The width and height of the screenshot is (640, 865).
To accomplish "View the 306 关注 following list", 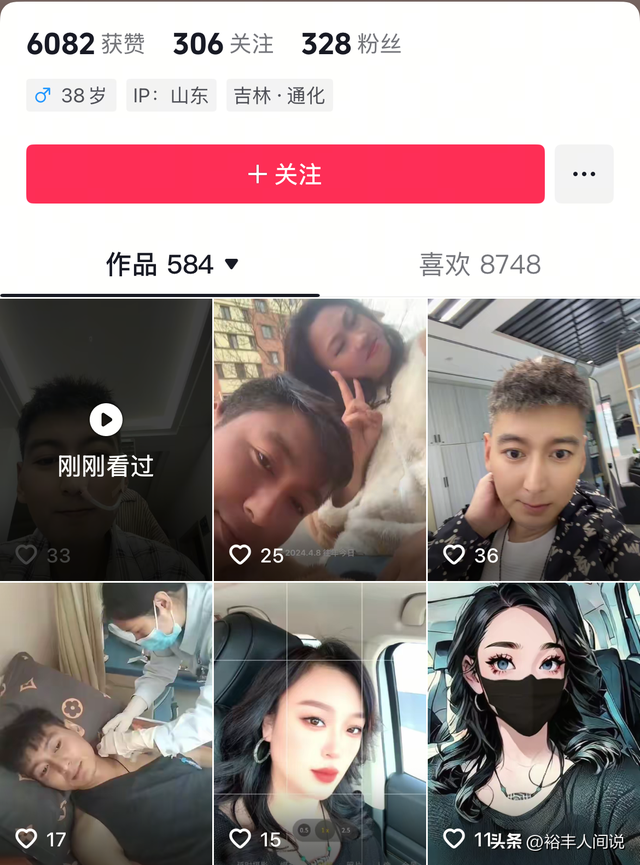I will point(222,44).
